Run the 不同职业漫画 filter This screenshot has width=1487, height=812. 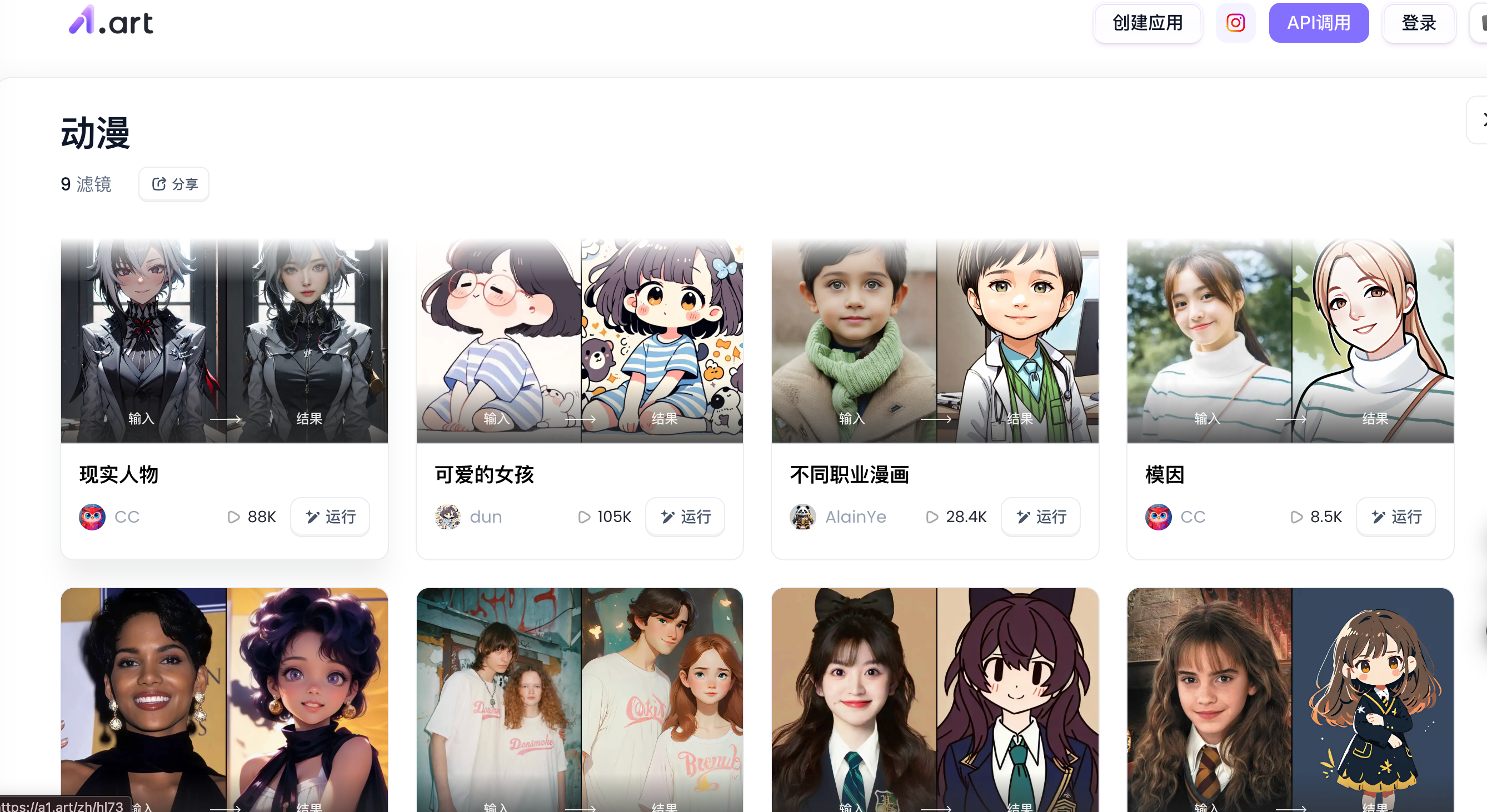click(x=1041, y=517)
